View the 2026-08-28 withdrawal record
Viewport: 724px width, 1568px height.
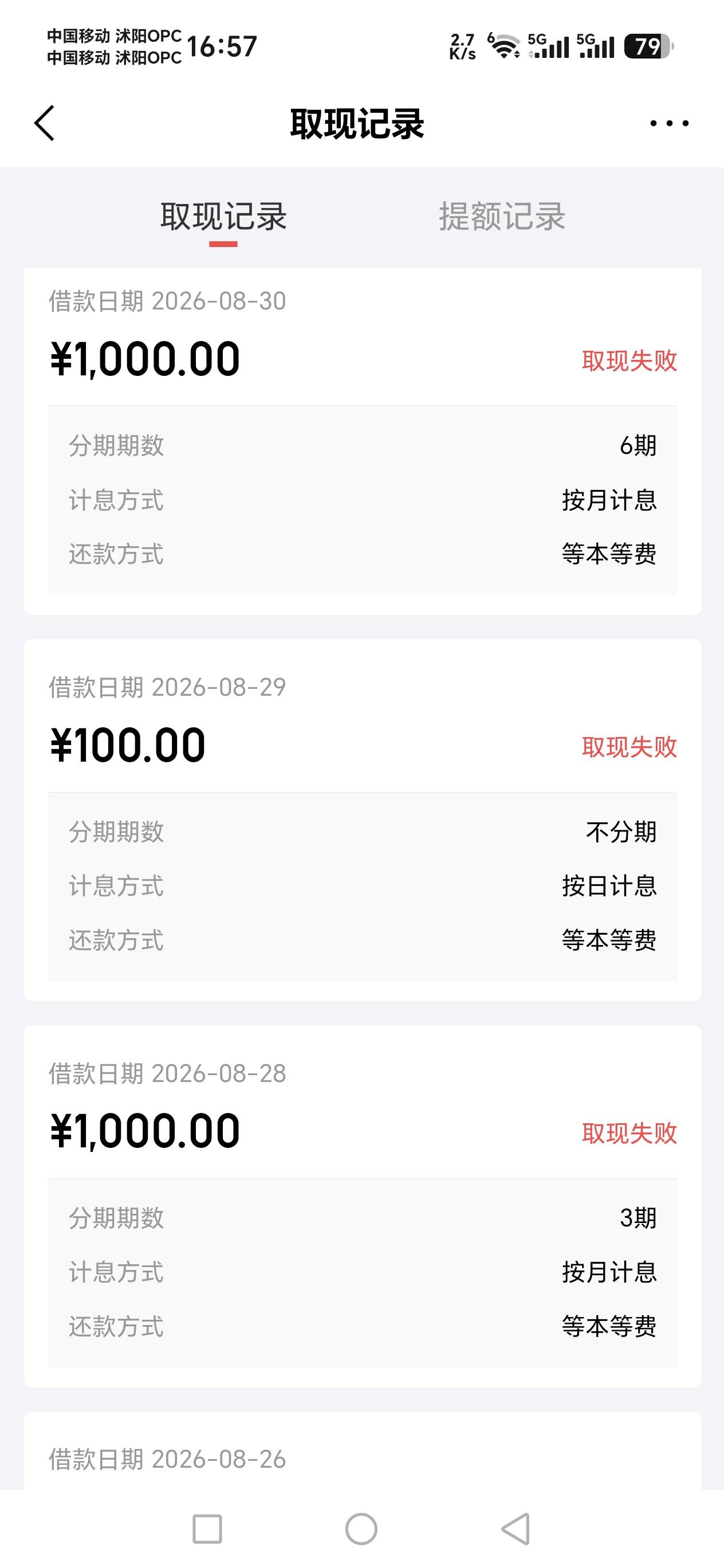363,1206
